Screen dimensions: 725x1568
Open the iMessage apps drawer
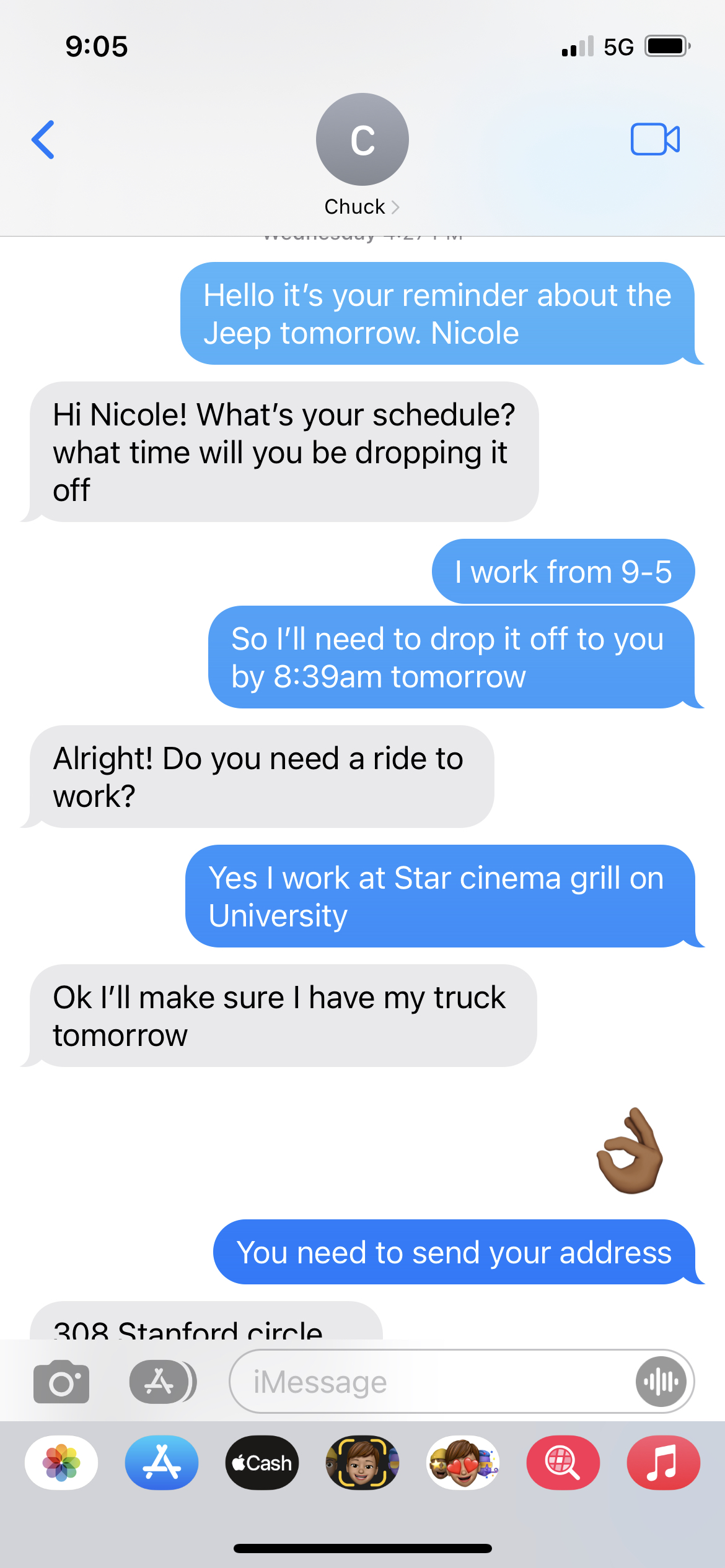coord(161,1381)
